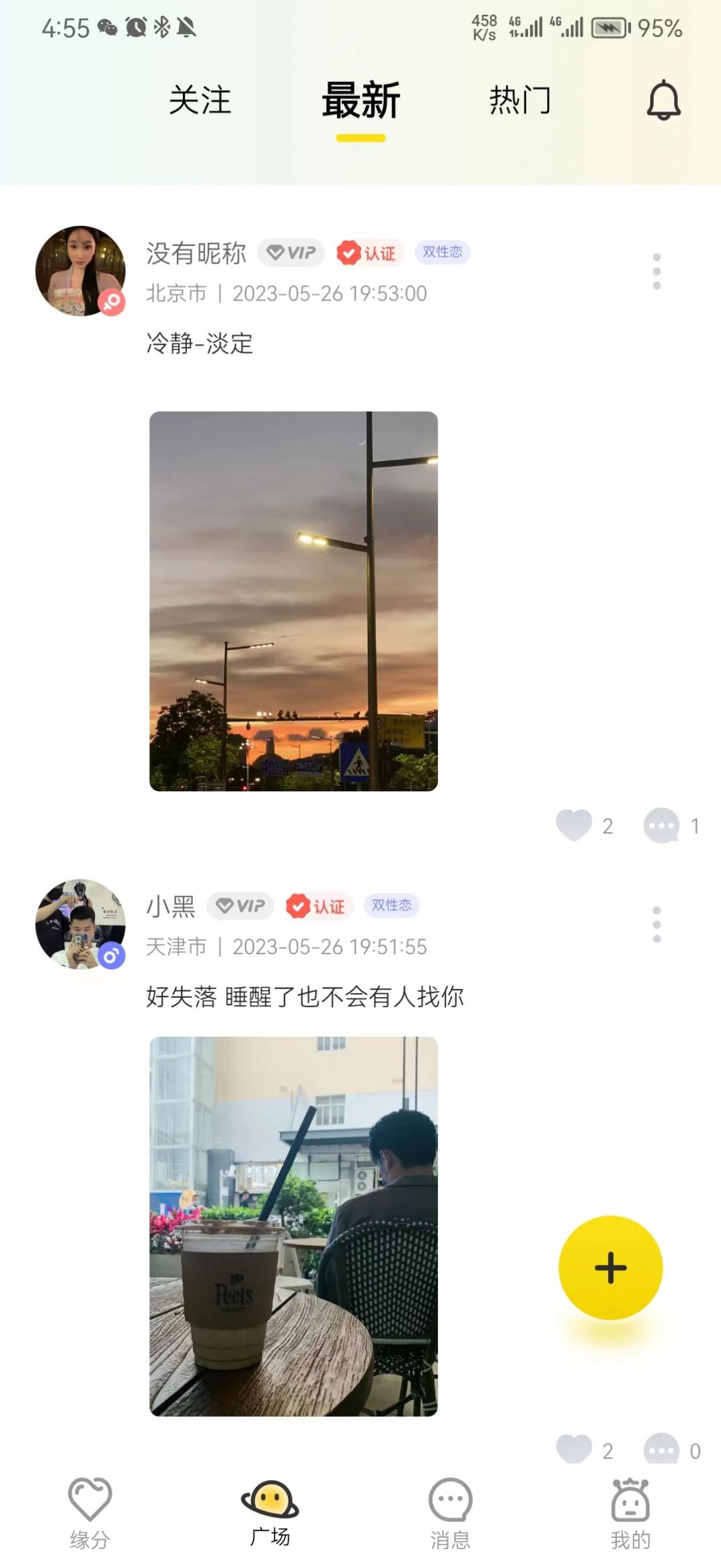The width and height of the screenshot is (721, 1568).
Task: Tap the 双性恋 orientation tag on the first post
Action: 443,252
